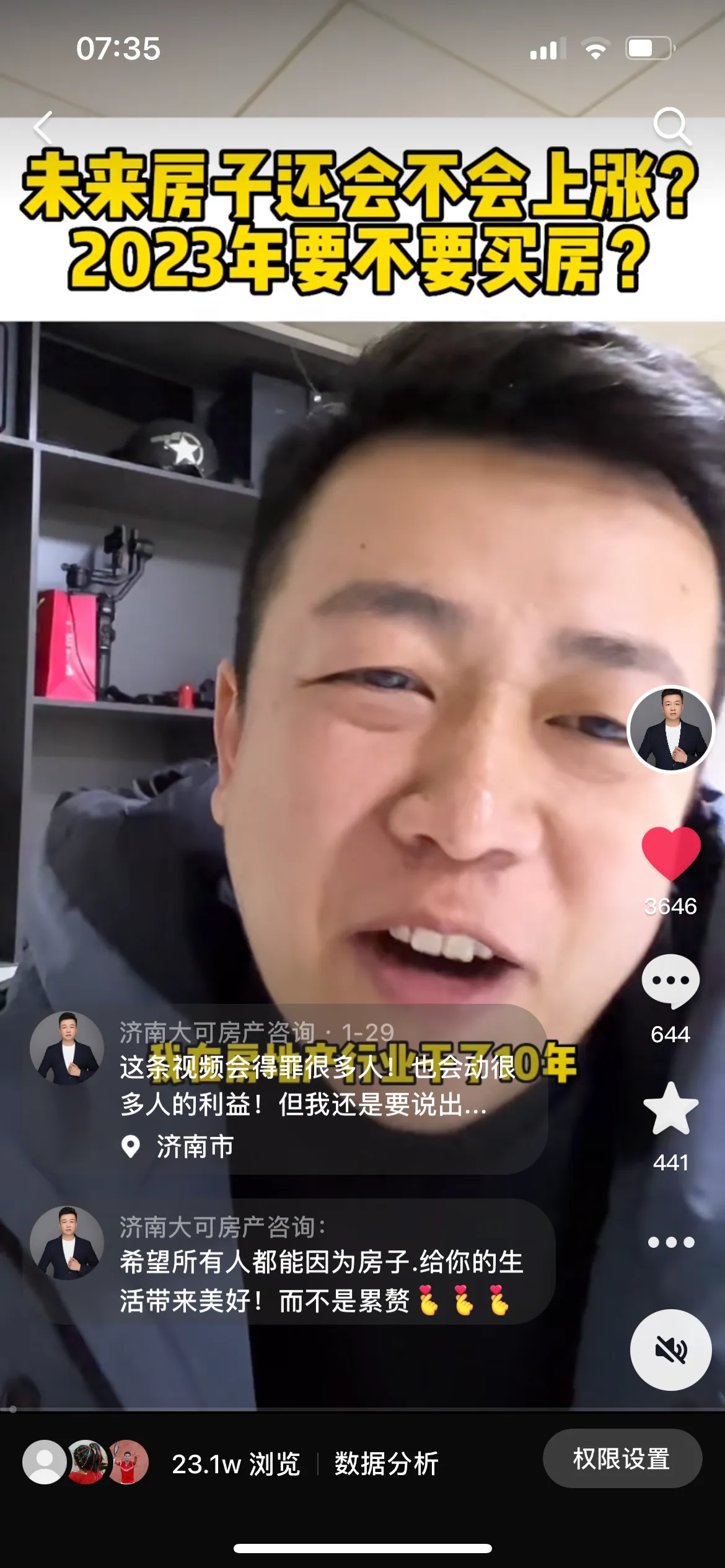Open the comments bubble icon
Image resolution: width=725 pixels, height=1568 pixels.
670,982
